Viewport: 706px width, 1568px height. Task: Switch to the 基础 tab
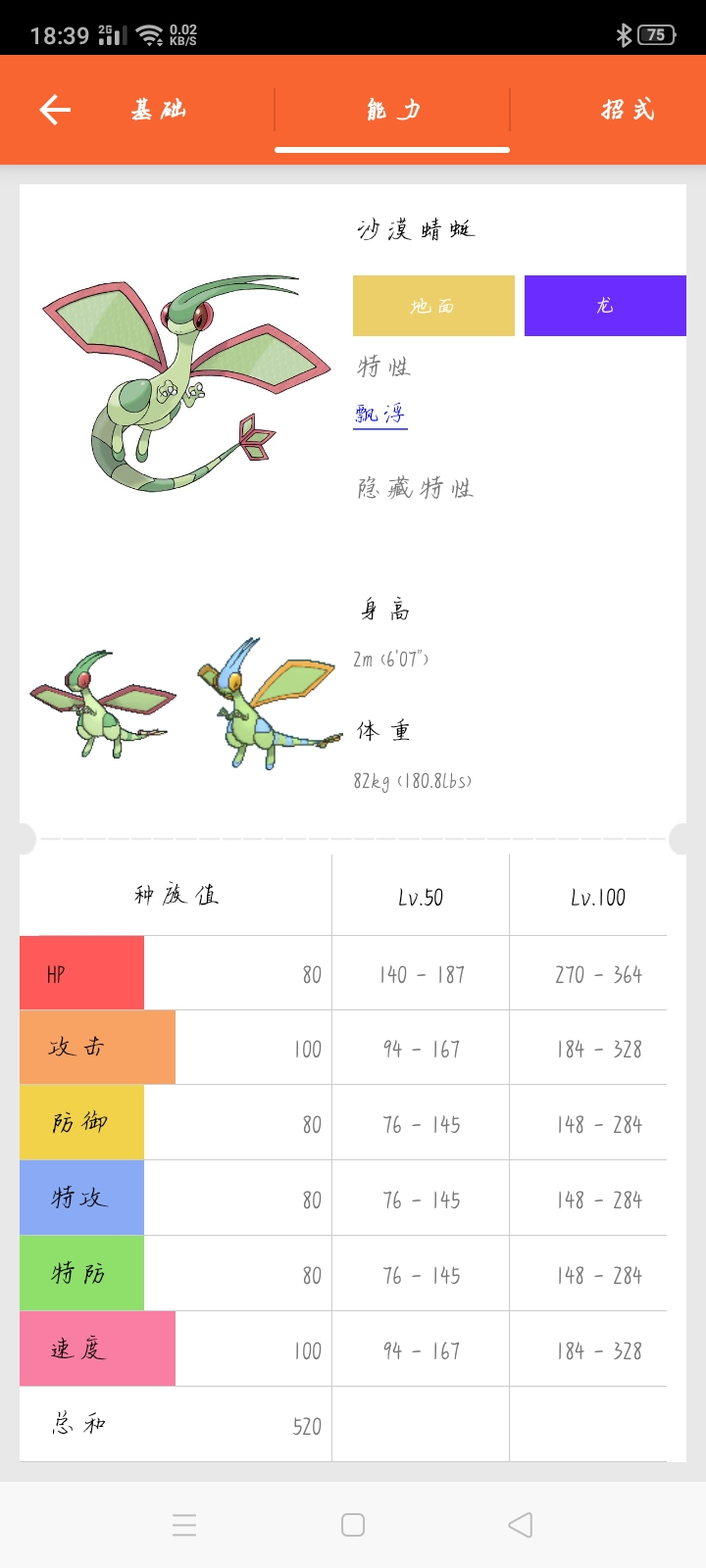[x=159, y=110]
